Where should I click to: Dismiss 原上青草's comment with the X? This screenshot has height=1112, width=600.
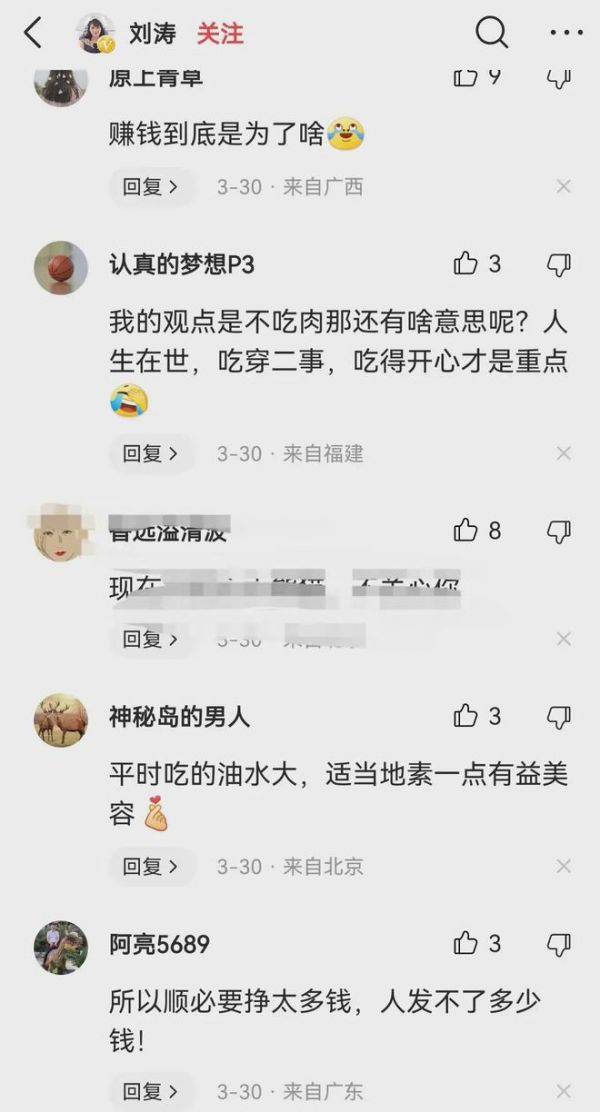[x=563, y=186]
